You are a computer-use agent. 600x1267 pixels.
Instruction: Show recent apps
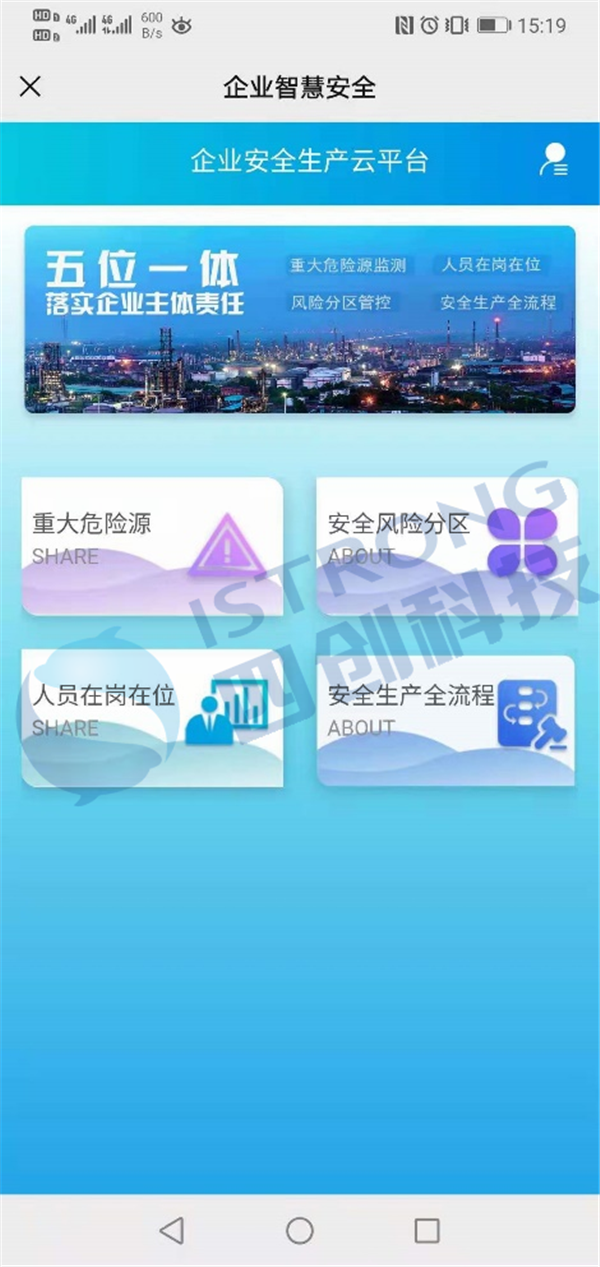(427, 1229)
